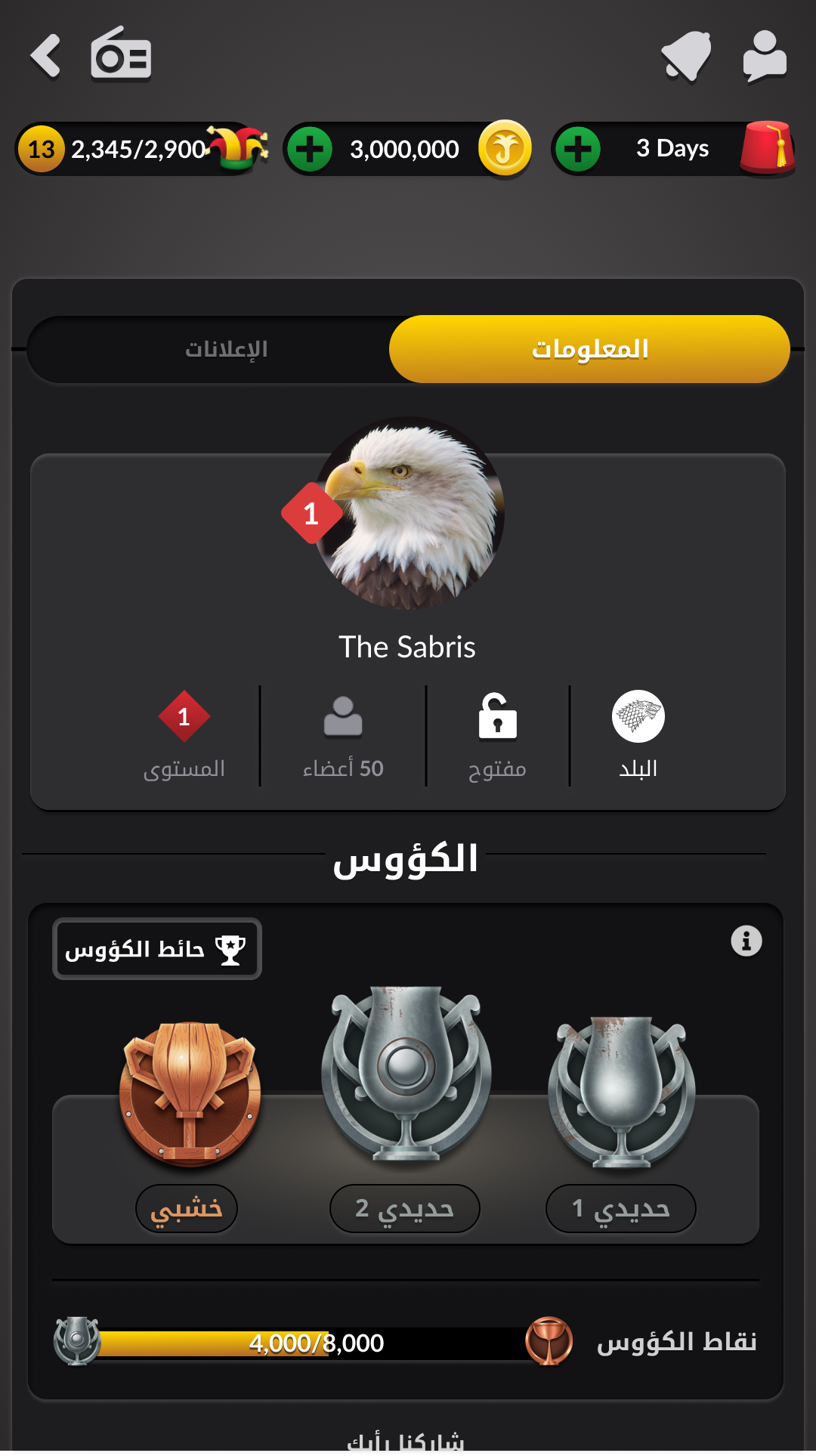Open حائط الكؤوس trophy wall
Viewport: 816px width, 1456px height.
click(156, 948)
